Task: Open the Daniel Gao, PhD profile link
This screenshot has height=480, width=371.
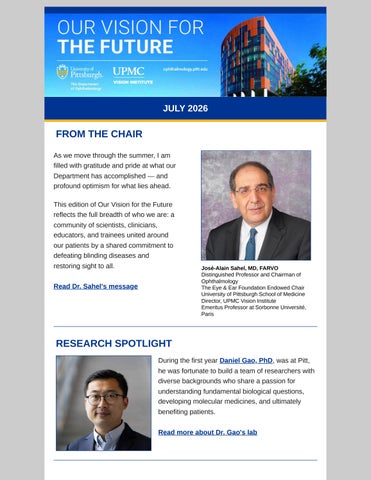Action: [246, 360]
